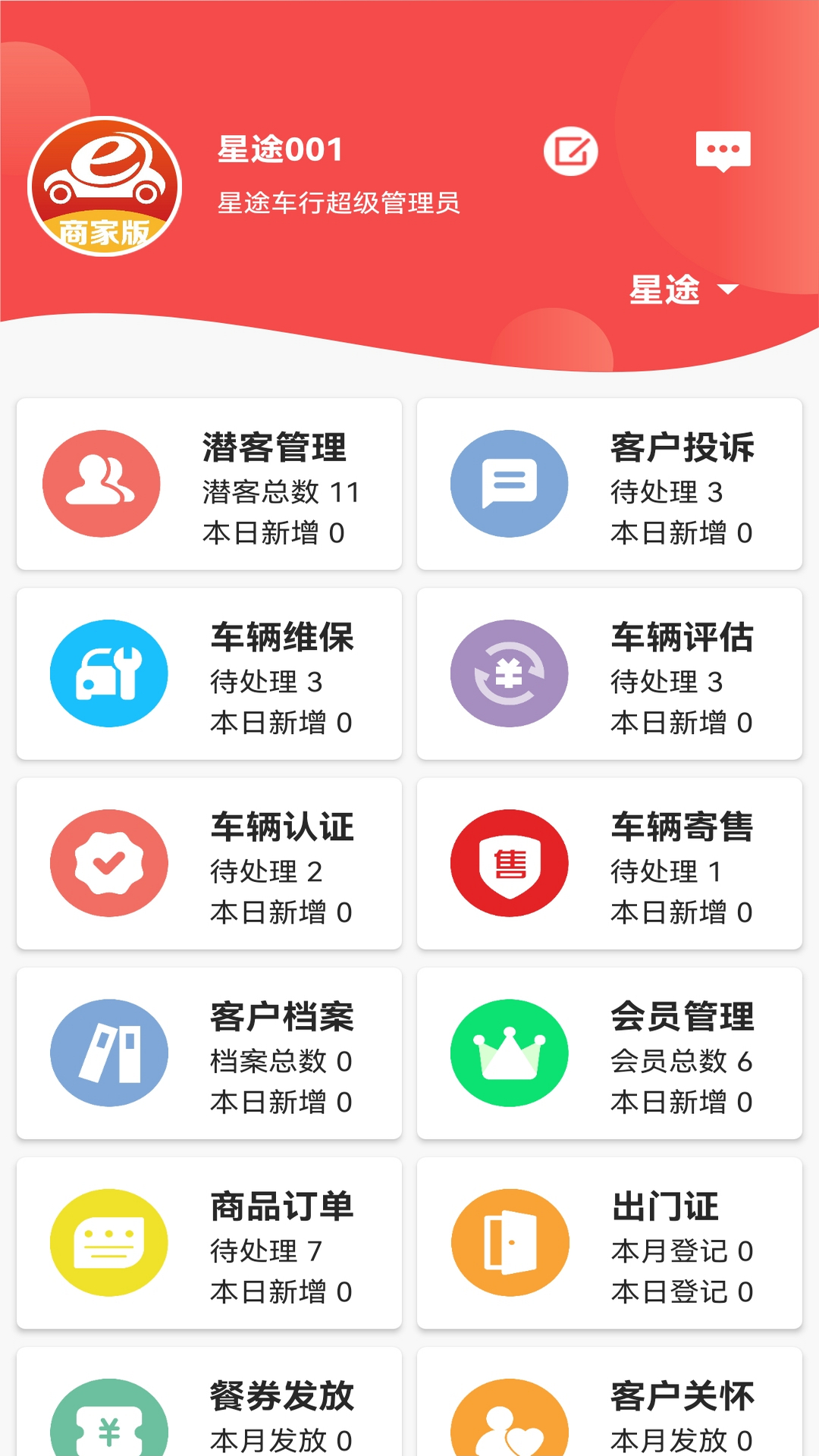The height and width of the screenshot is (1456, 819).
Task: Open 车辆寄售 consignment card
Action: click(610, 863)
